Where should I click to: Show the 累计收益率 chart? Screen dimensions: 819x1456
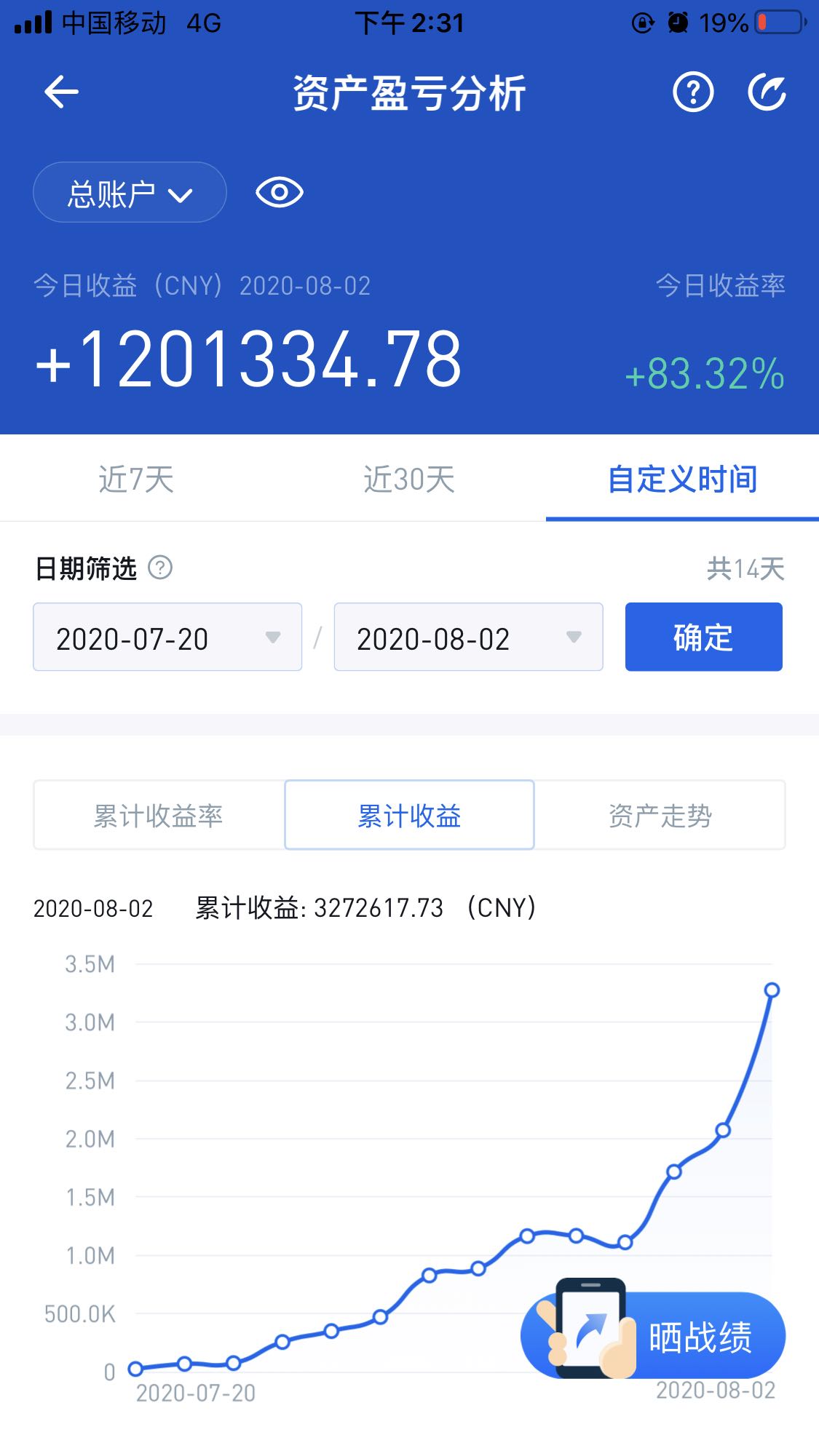click(x=159, y=816)
